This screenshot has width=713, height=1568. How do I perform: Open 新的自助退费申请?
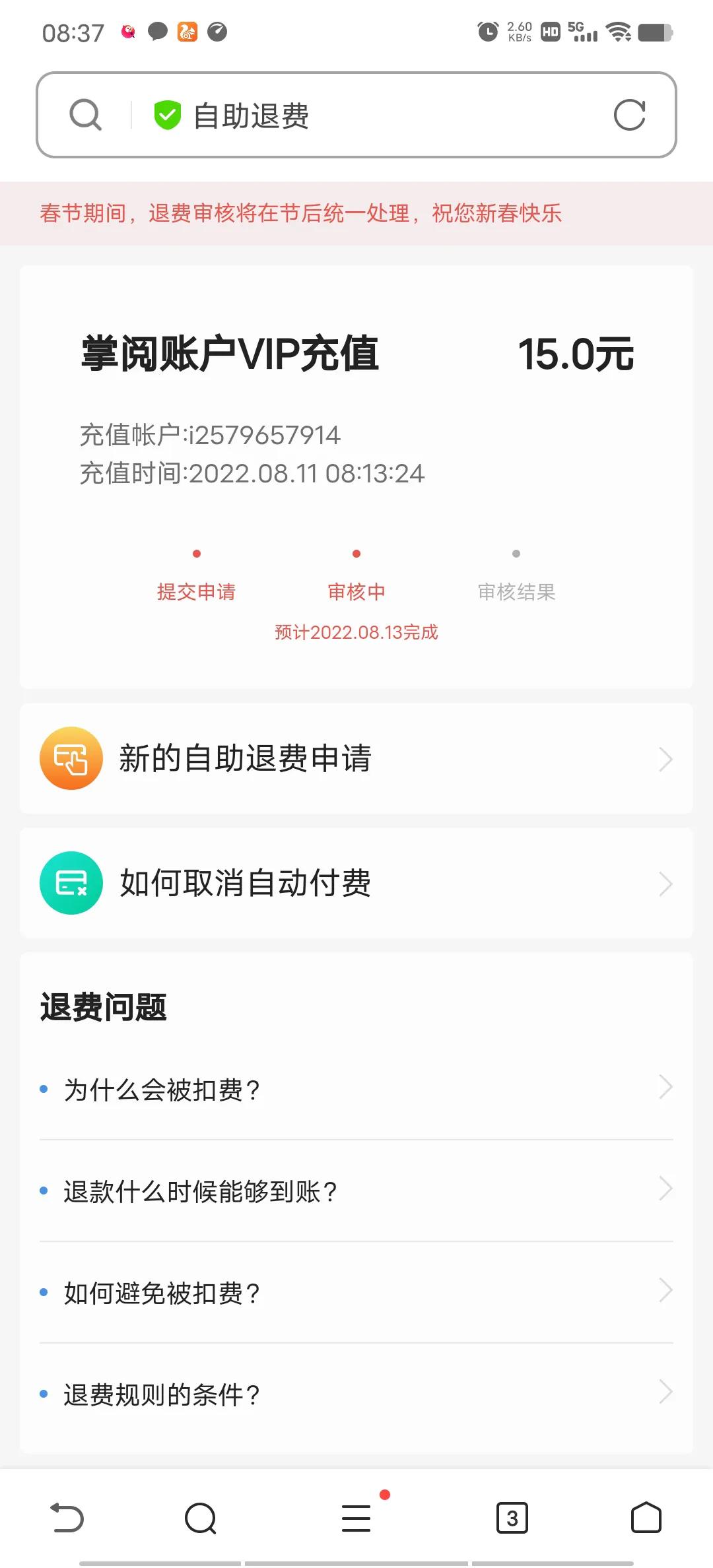point(356,759)
